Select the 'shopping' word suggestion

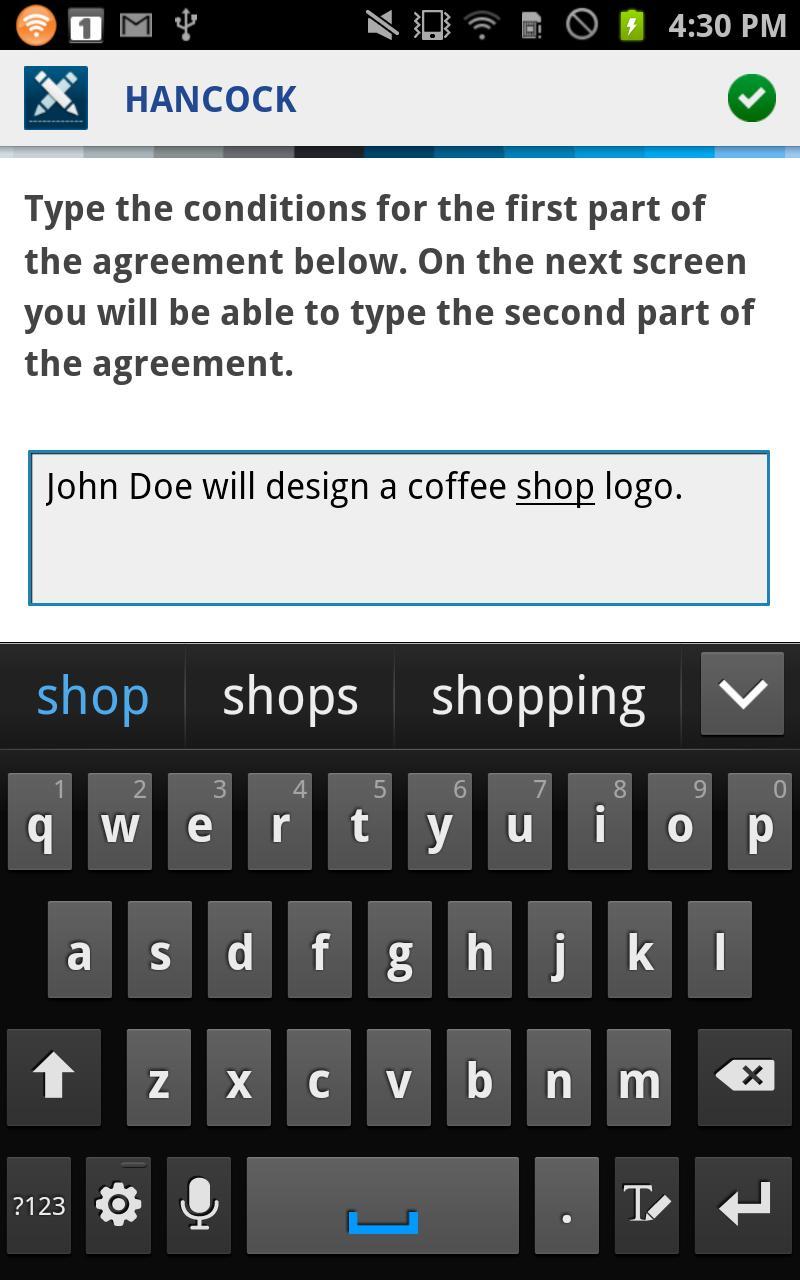coord(538,696)
